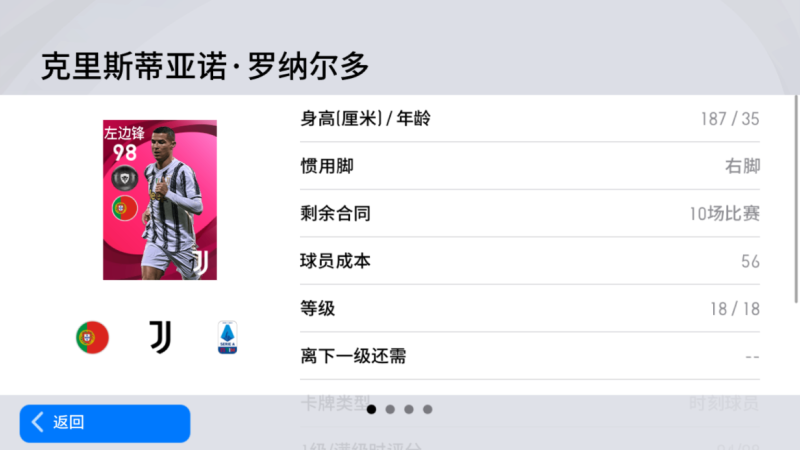The image size is (800, 450).
Task: Jump to the second page indicator dot
Action: (390, 409)
